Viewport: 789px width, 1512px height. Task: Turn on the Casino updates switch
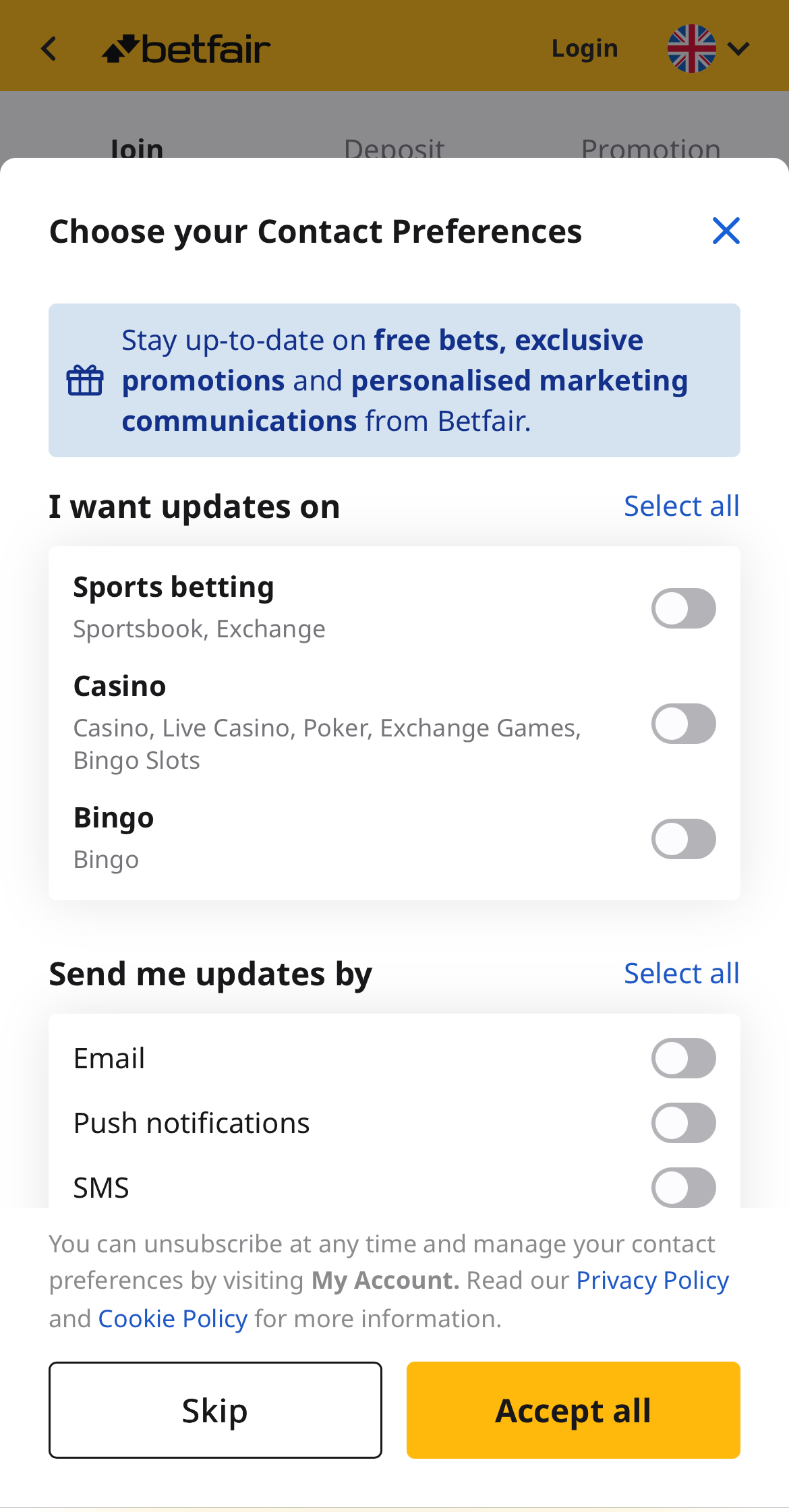click(684, 723)
